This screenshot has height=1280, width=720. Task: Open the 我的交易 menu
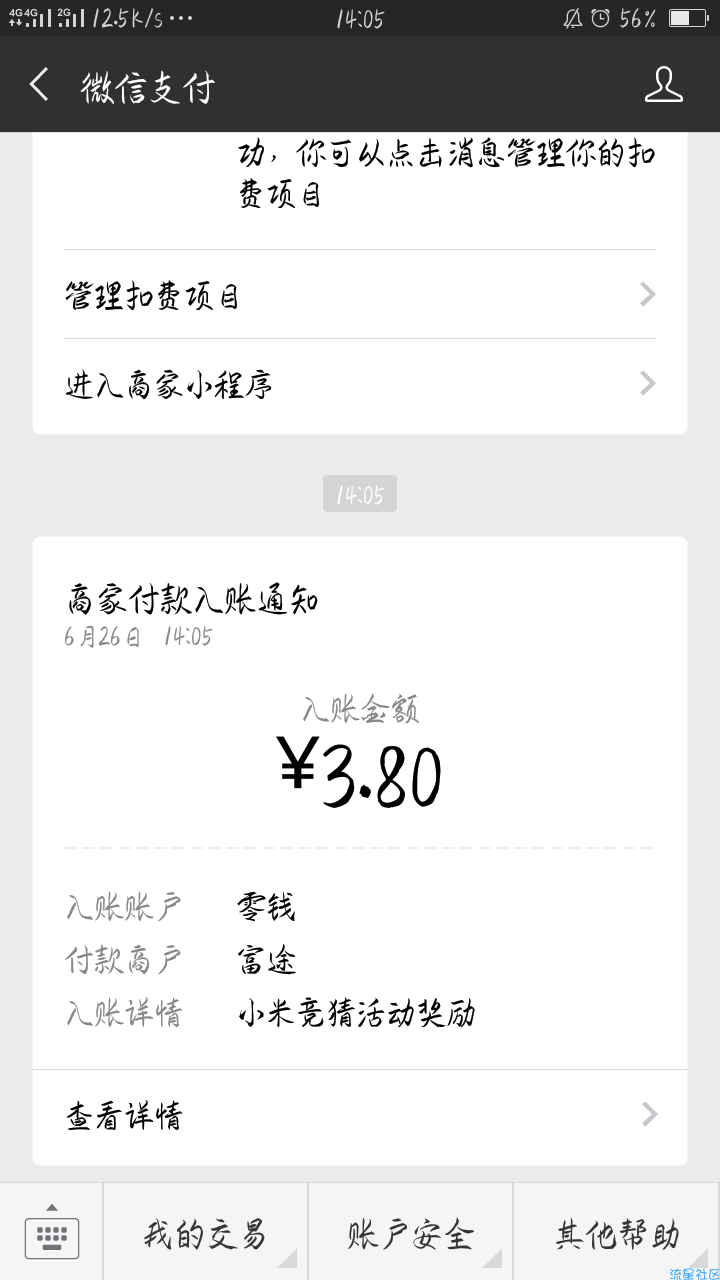pos(205,1233)
